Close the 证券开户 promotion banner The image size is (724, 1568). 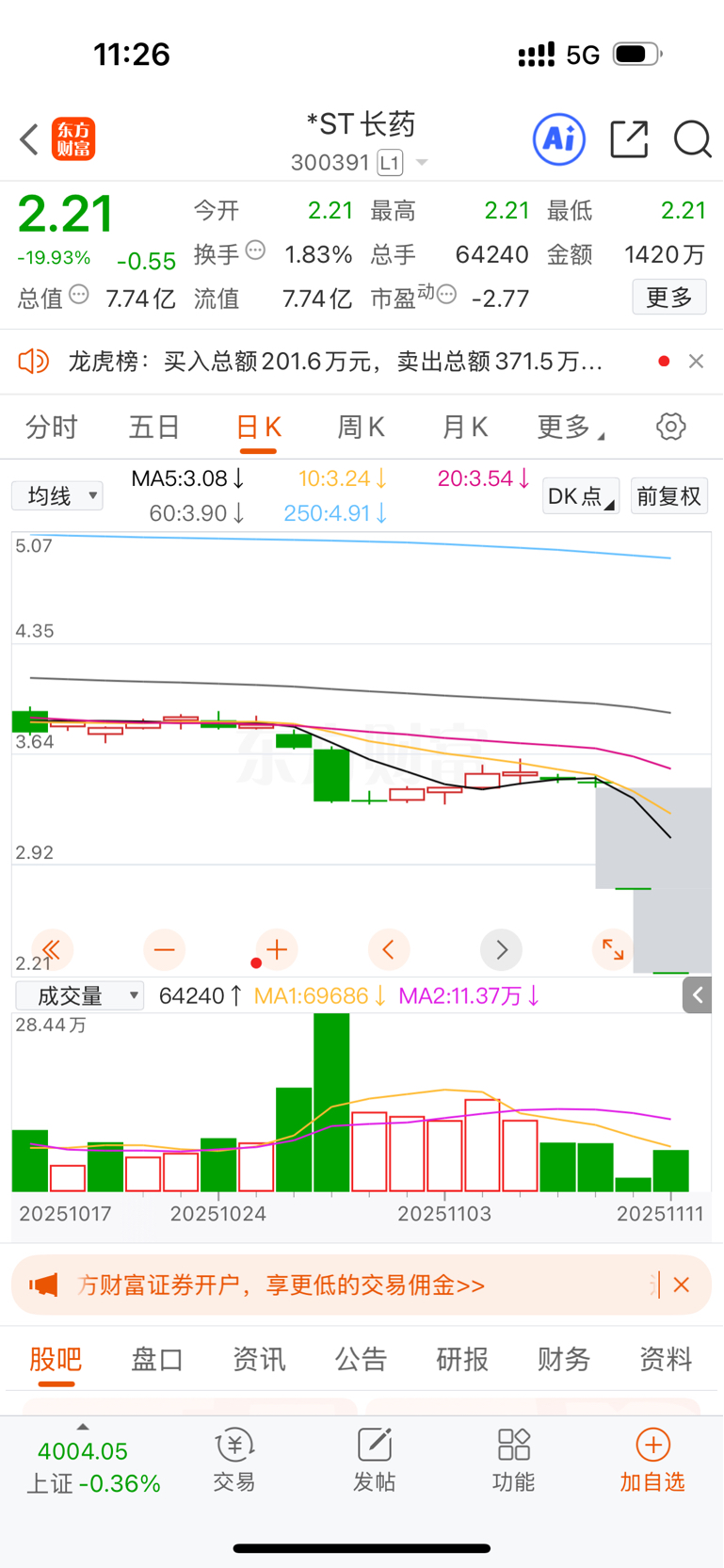[682, 1285]
